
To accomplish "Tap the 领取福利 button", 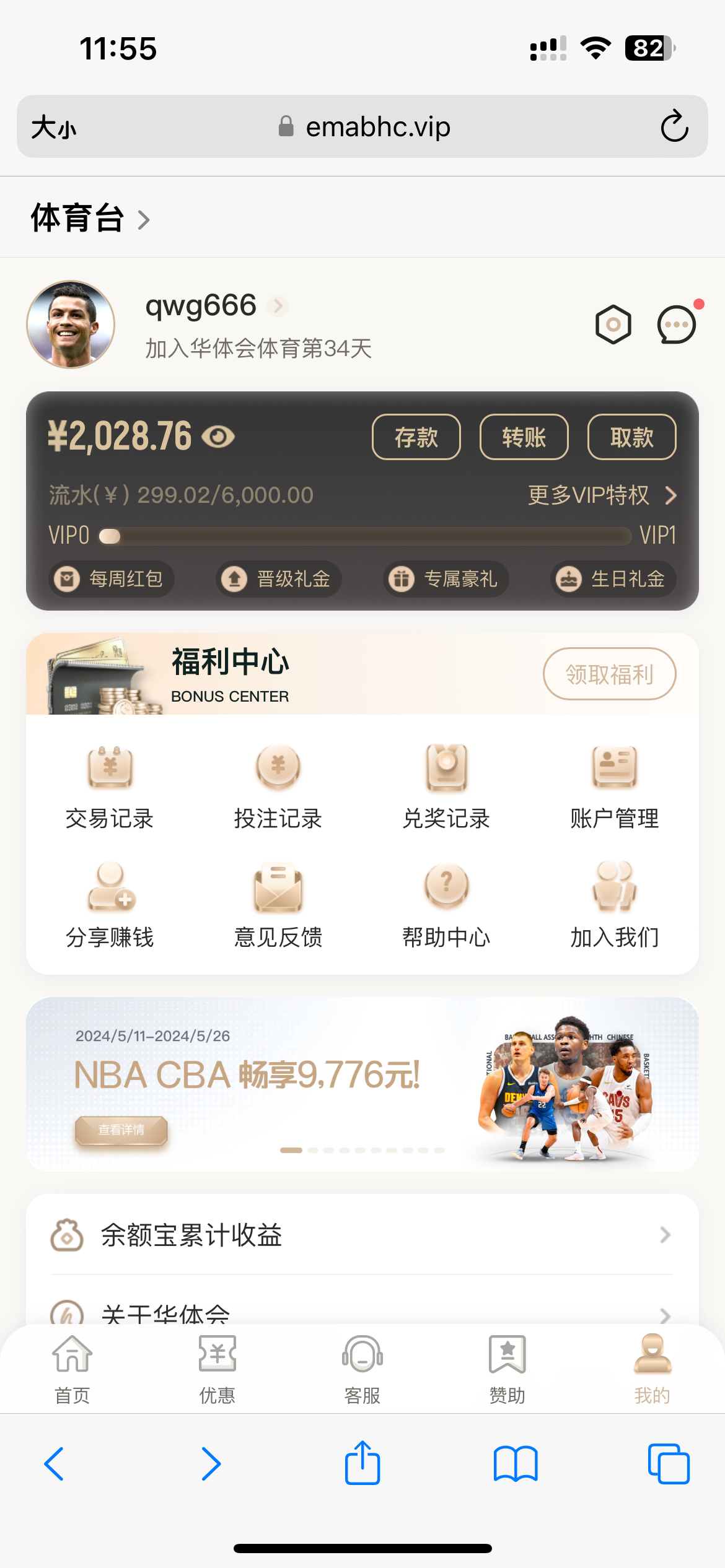I will click(x=609, y=674).
